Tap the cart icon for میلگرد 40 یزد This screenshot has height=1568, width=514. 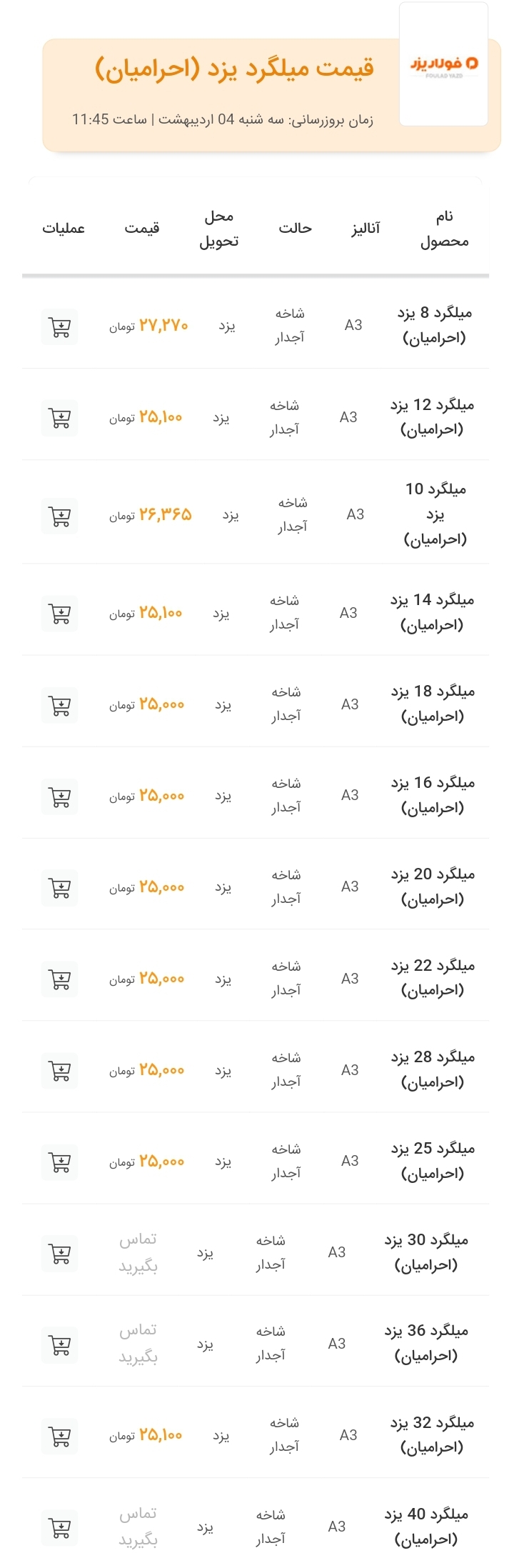60,1527
